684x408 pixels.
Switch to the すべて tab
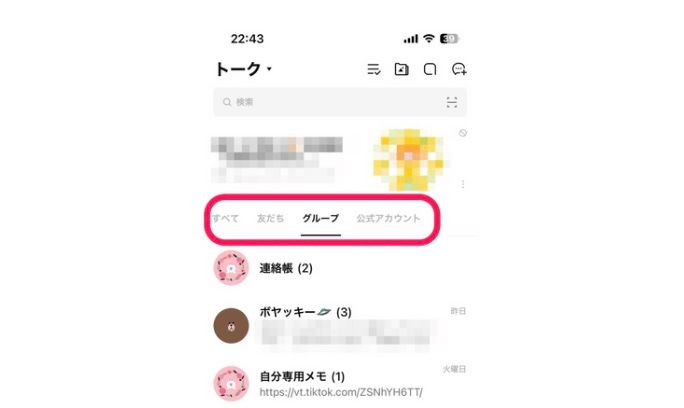[x=225, y=218]
